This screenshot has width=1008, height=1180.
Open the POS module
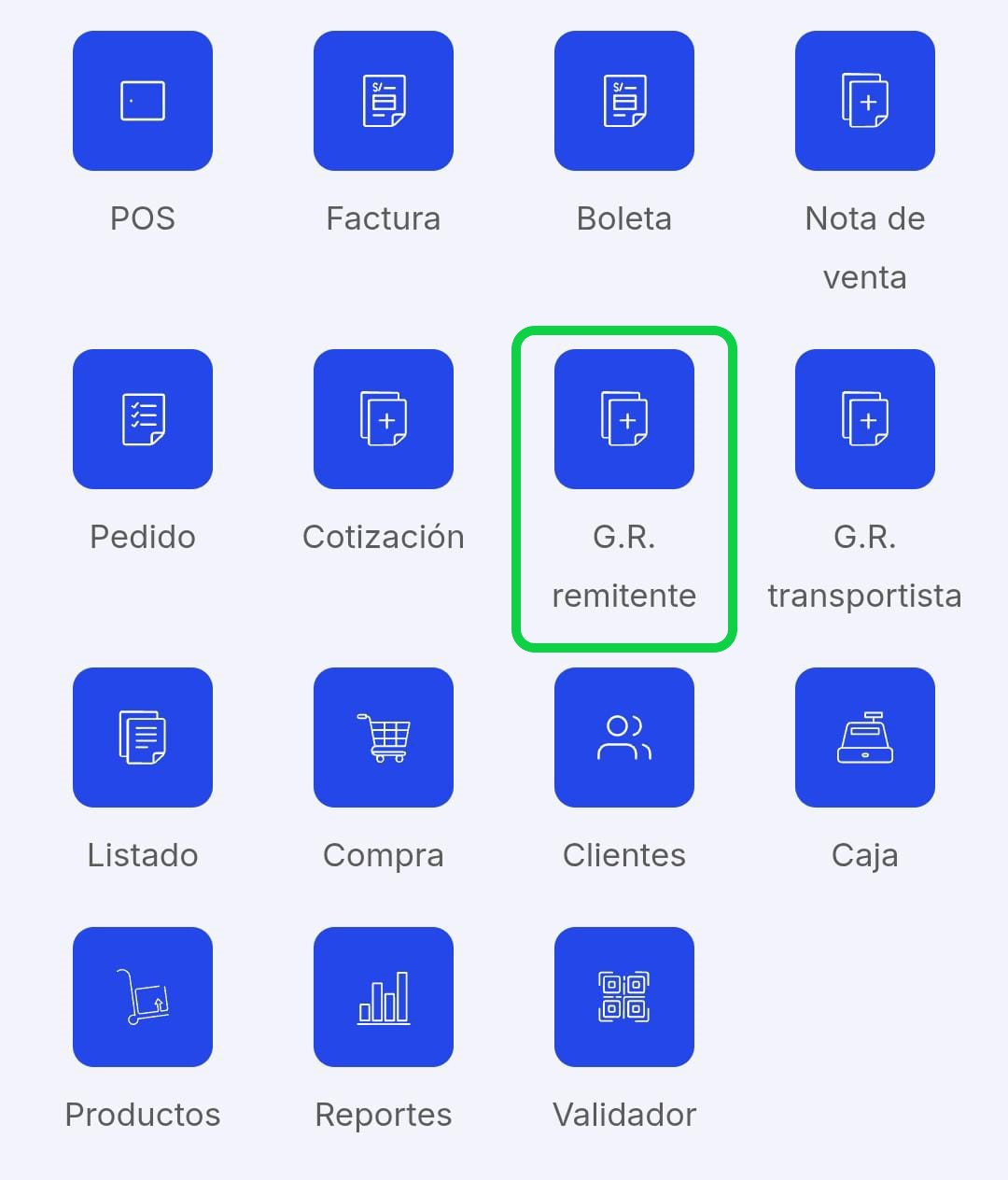click(142, 100)
